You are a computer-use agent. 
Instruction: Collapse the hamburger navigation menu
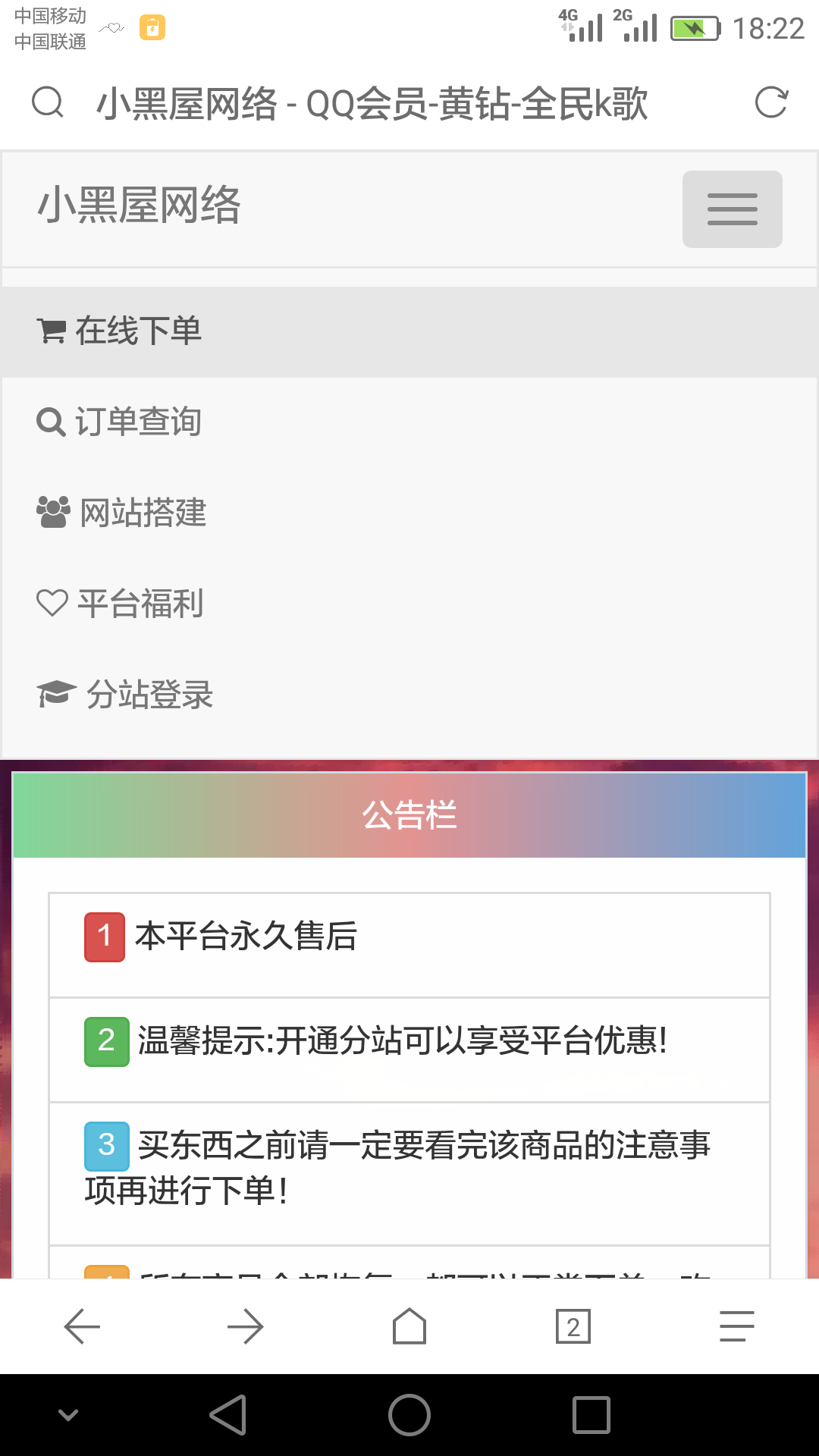pyautogui.click(x=733, y=209)
